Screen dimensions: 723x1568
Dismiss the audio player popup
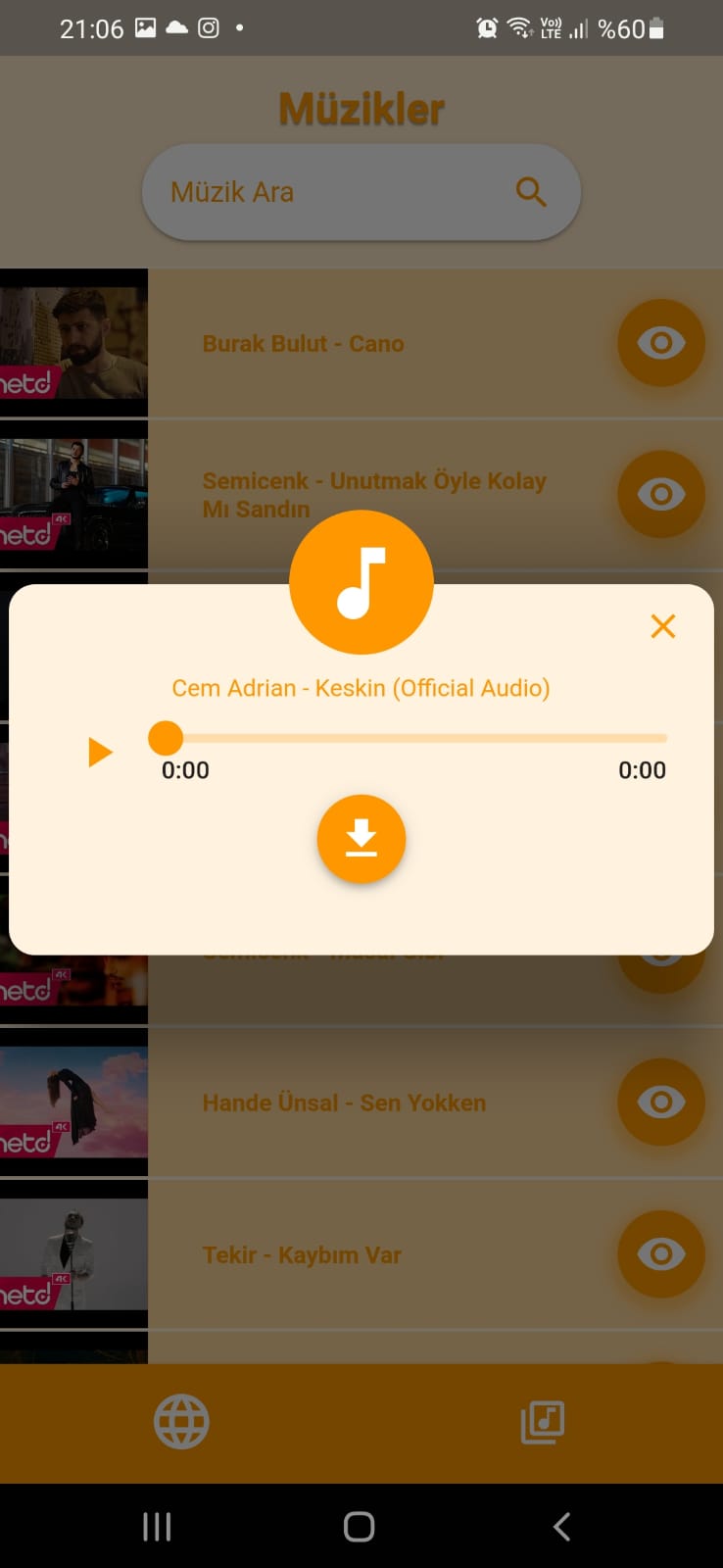(663, 626)
